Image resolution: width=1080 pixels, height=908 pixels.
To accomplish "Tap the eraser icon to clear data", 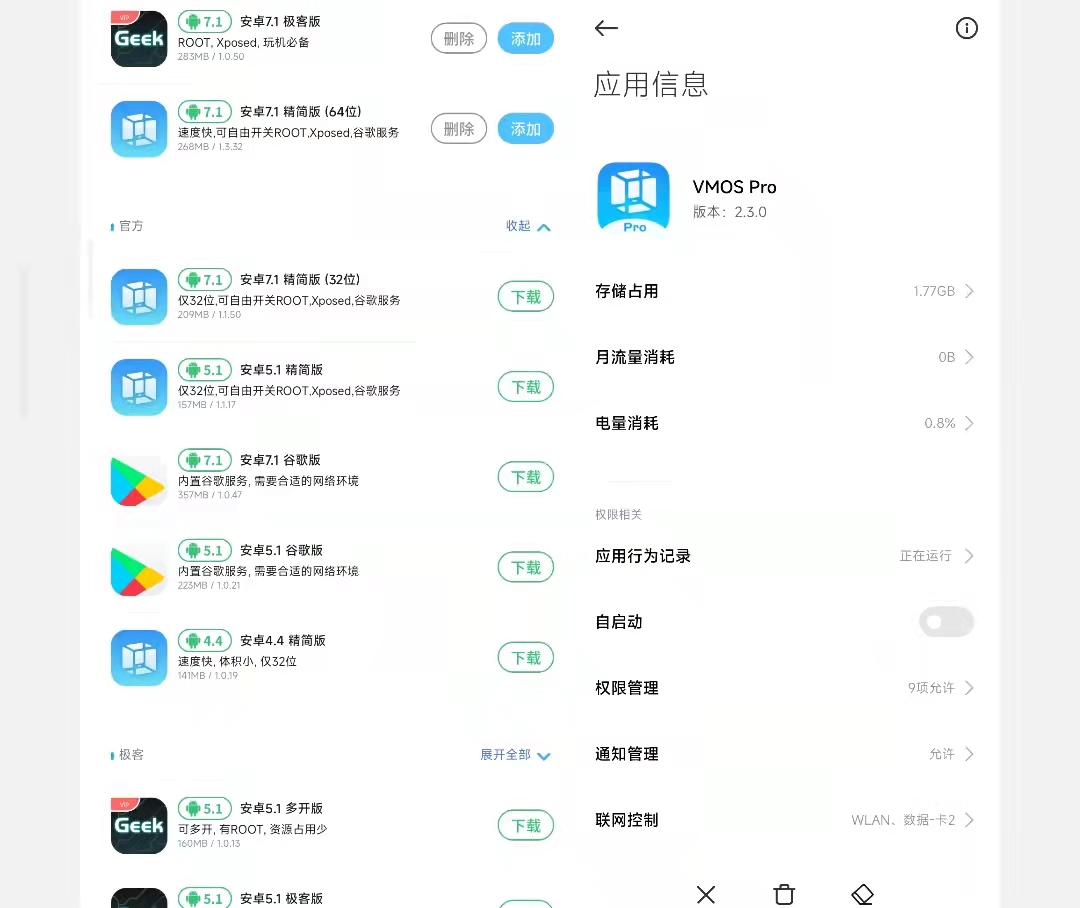I will (862, 894).
